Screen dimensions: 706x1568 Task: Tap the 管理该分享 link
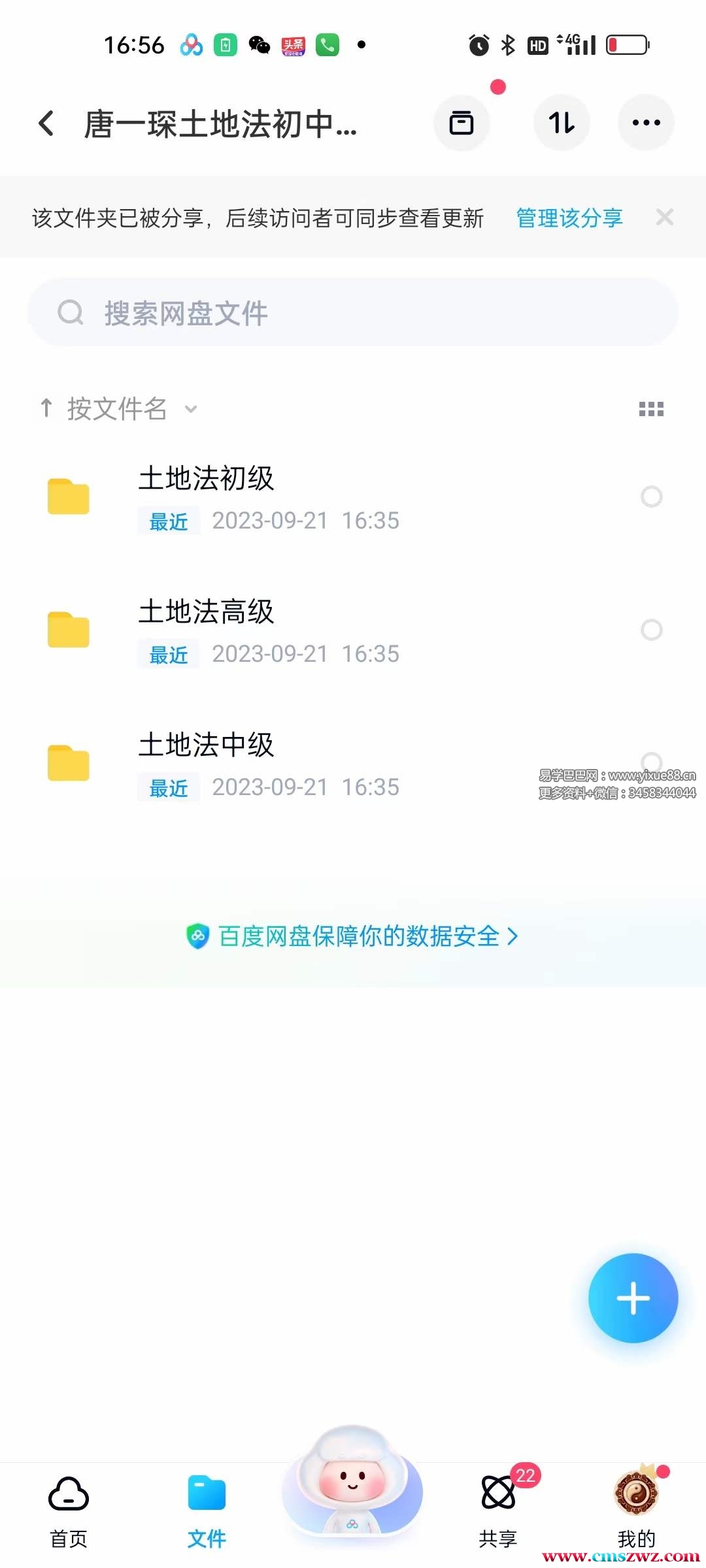[569, 218]
